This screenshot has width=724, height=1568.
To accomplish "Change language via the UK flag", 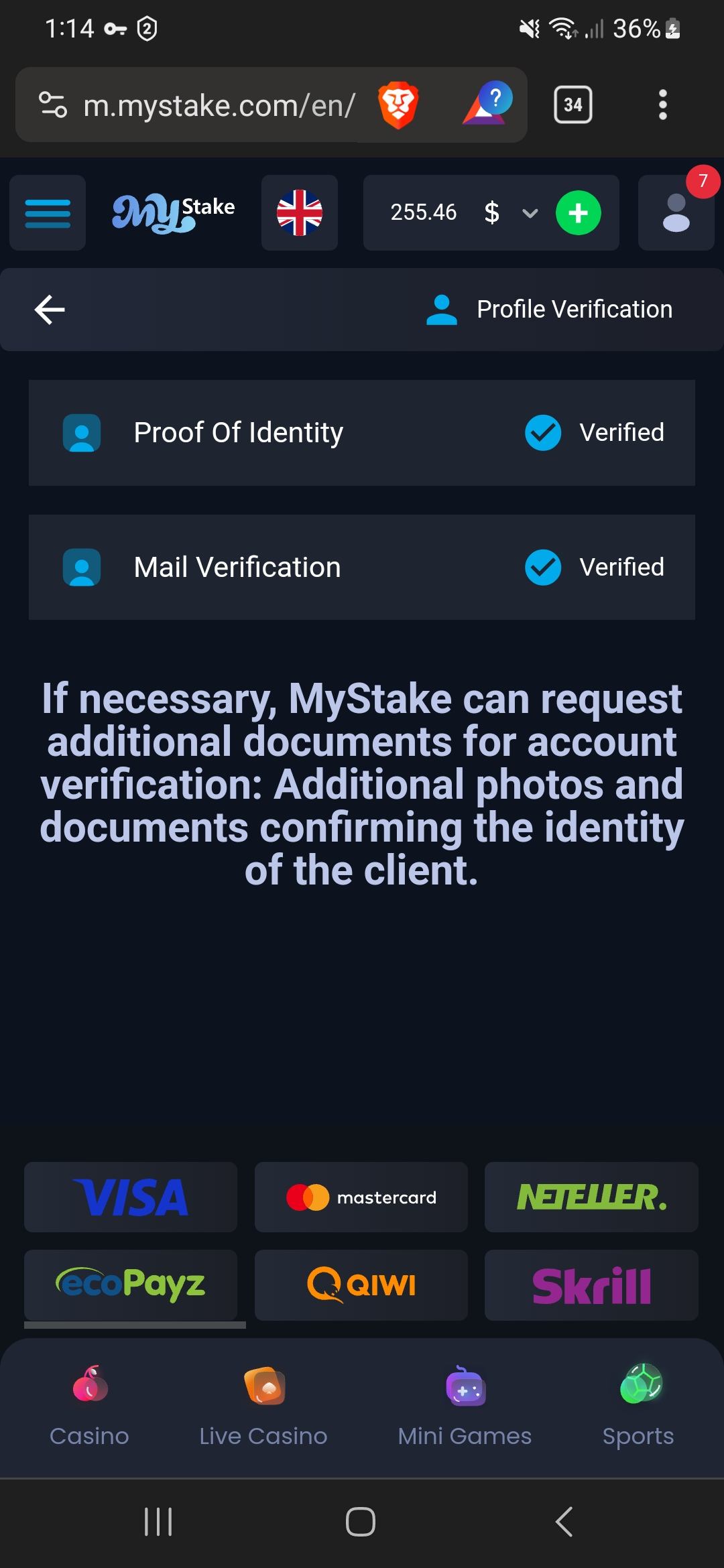I will 300,213.
